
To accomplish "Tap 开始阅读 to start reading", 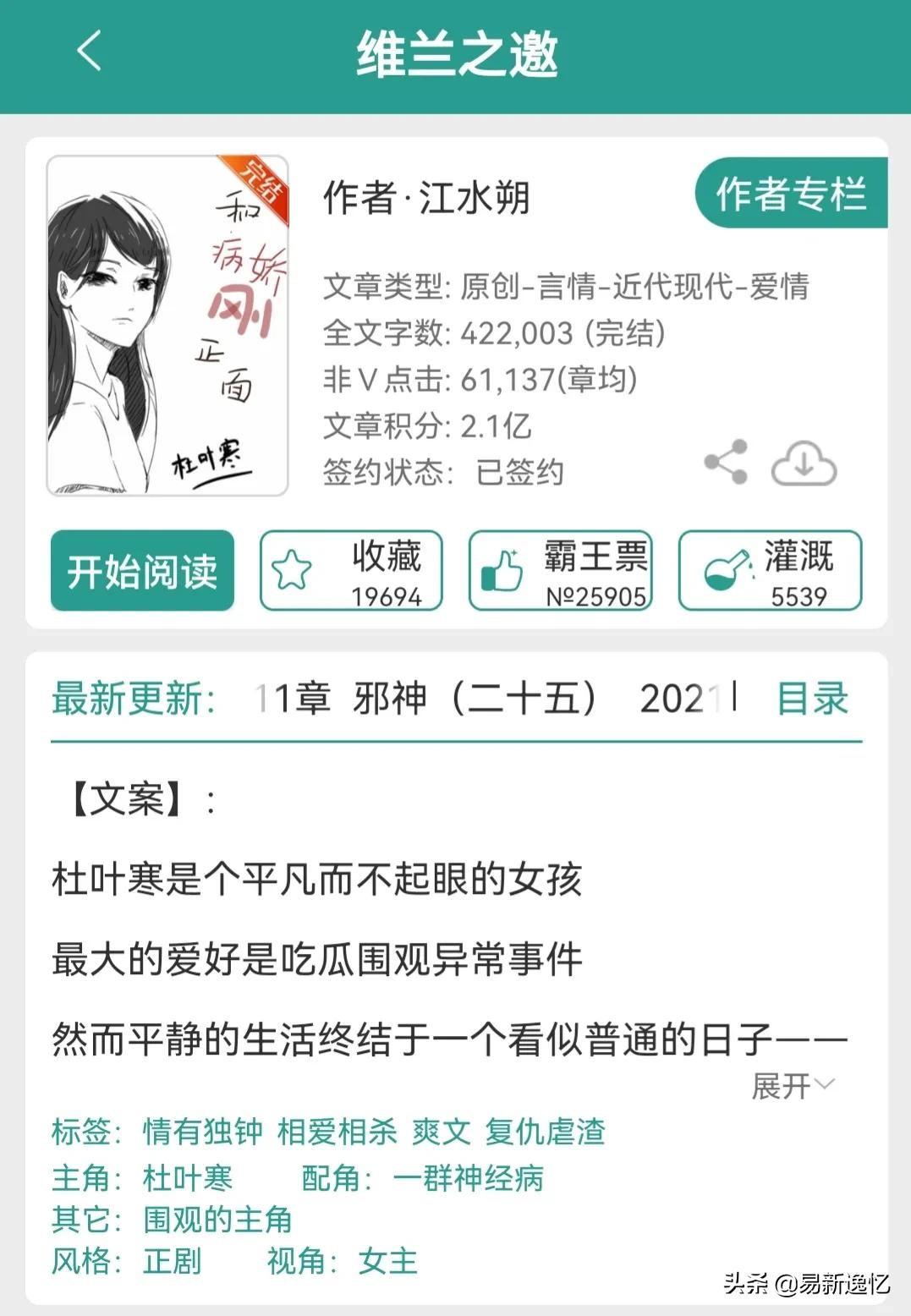I will pos(142,571).
